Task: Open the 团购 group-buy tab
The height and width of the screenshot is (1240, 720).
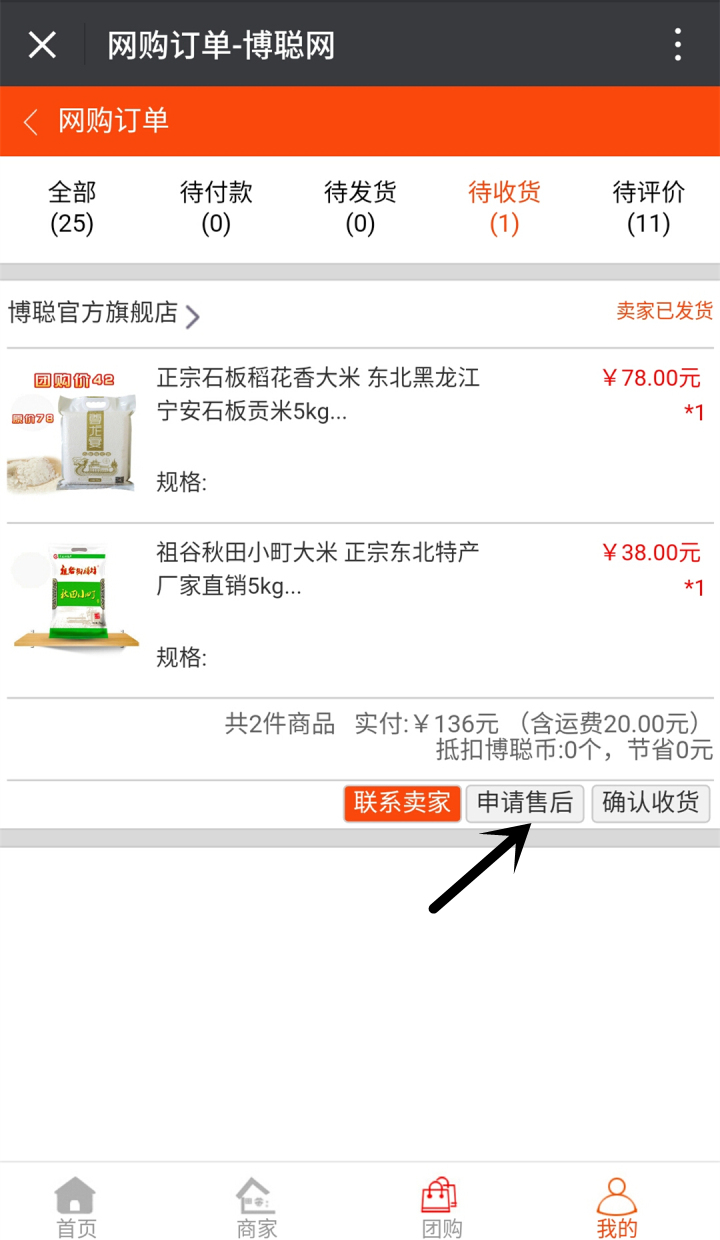Action: (x=441, y=1207)
